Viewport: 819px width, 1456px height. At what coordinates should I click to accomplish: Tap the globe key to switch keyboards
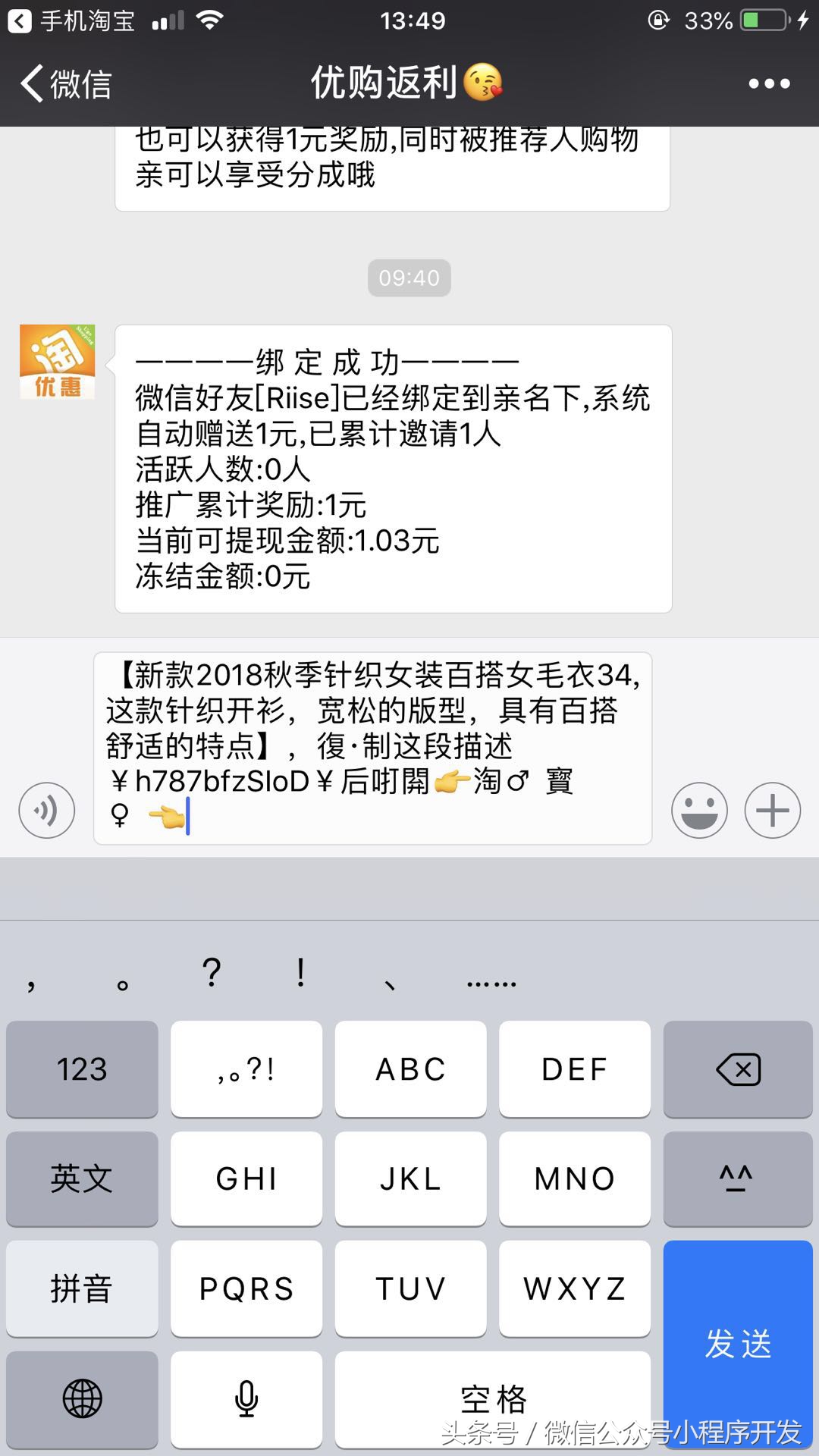(81, 1399)
